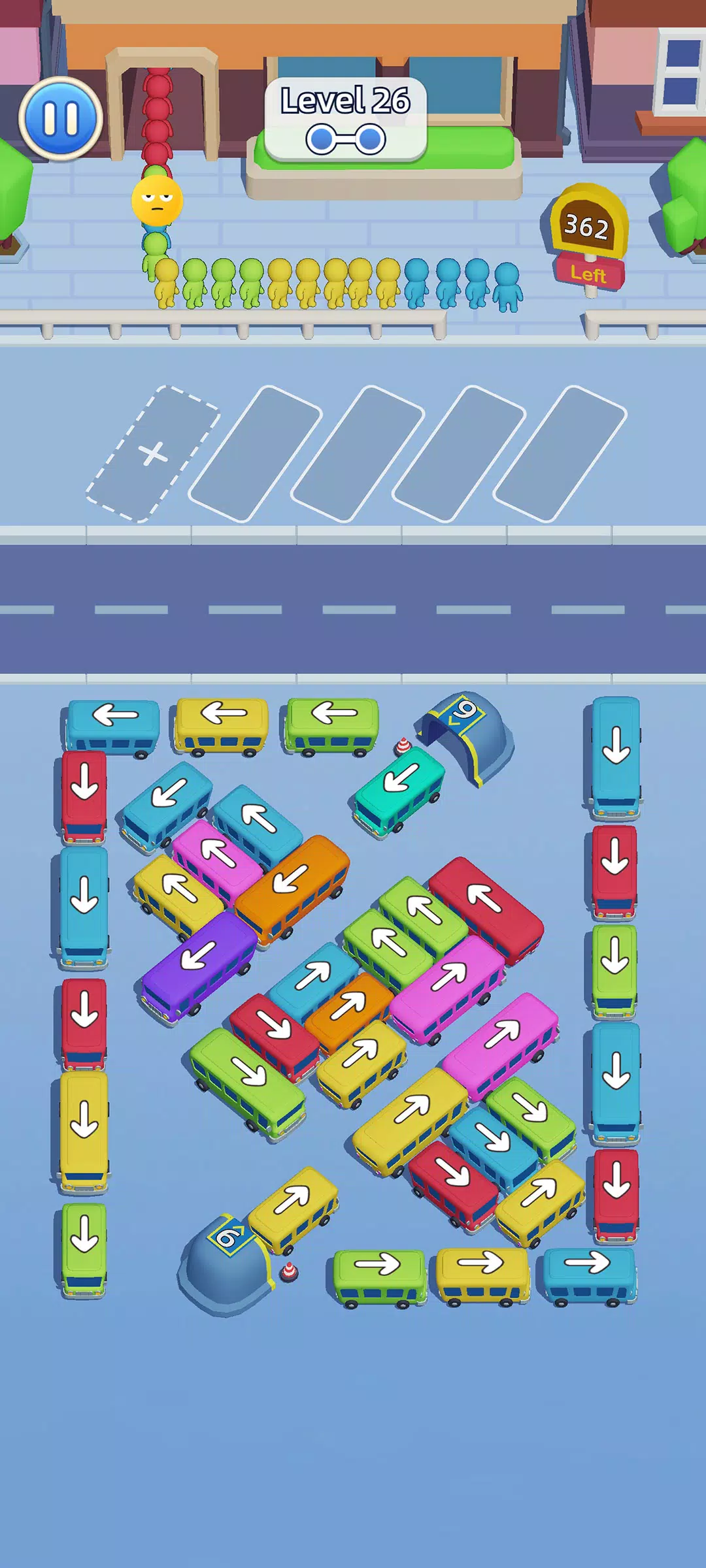Pause the game

point(61,119)
